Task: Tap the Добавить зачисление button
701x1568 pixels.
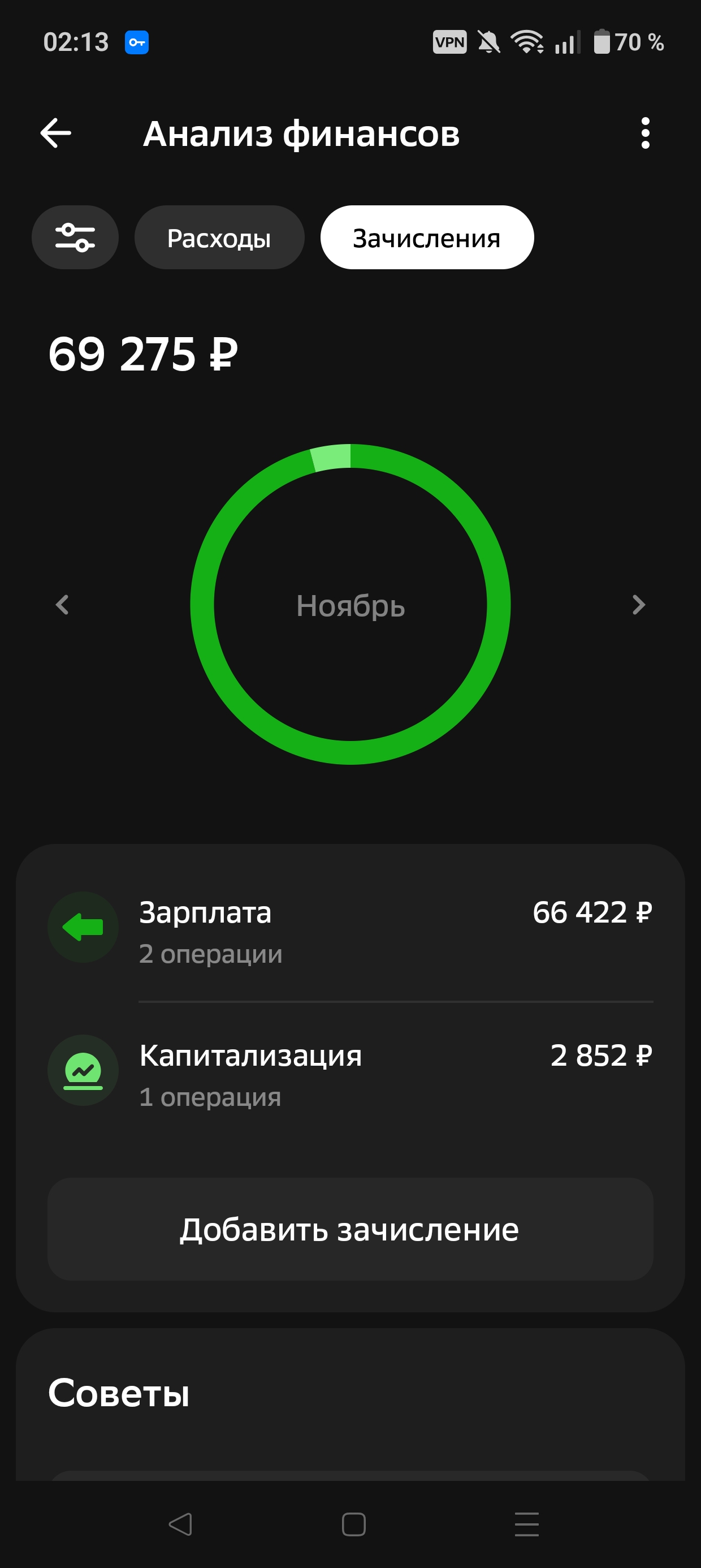Action: point(350,1230)
